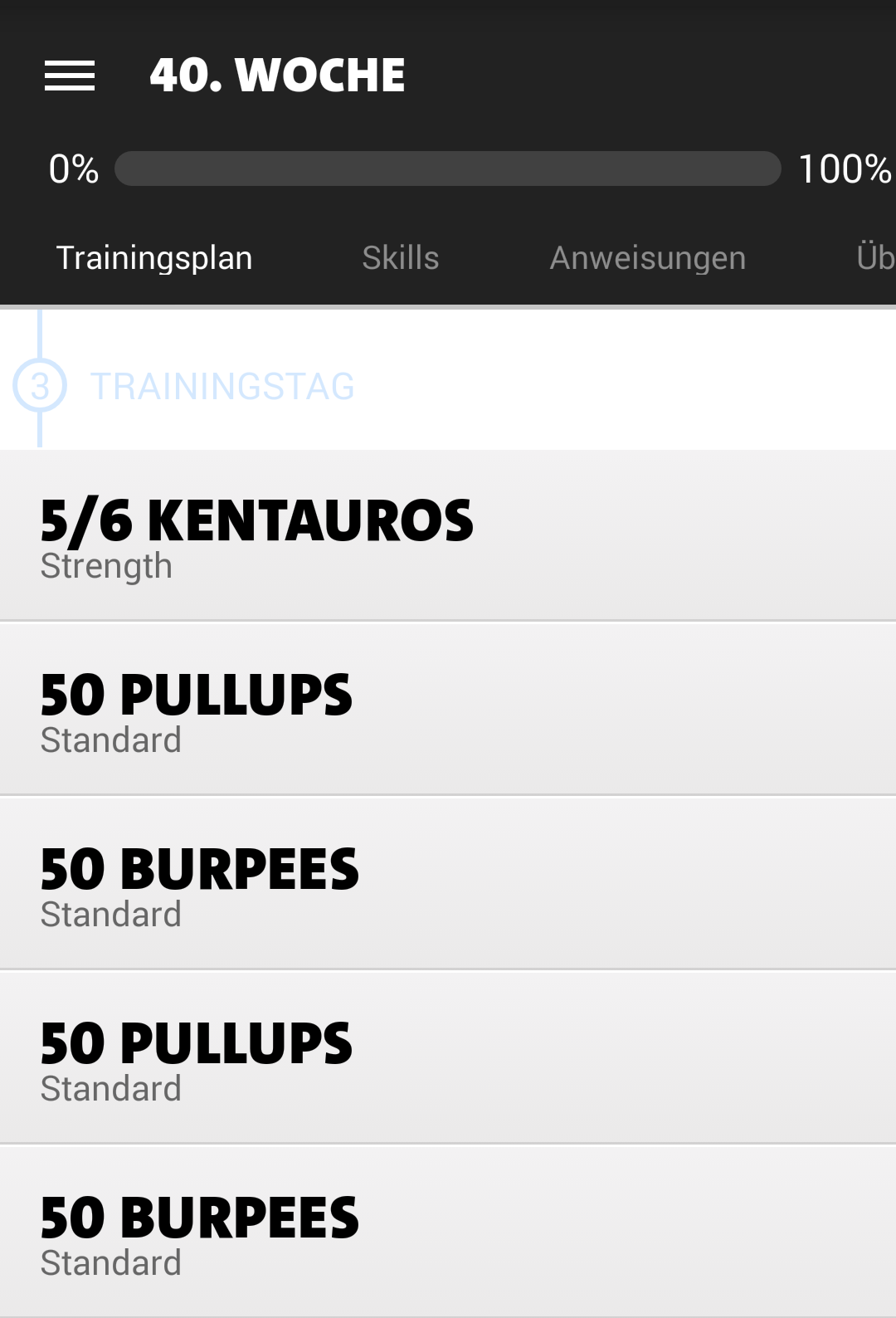
Task: Switch to the Skills tab
Action: tap(400, 258)
